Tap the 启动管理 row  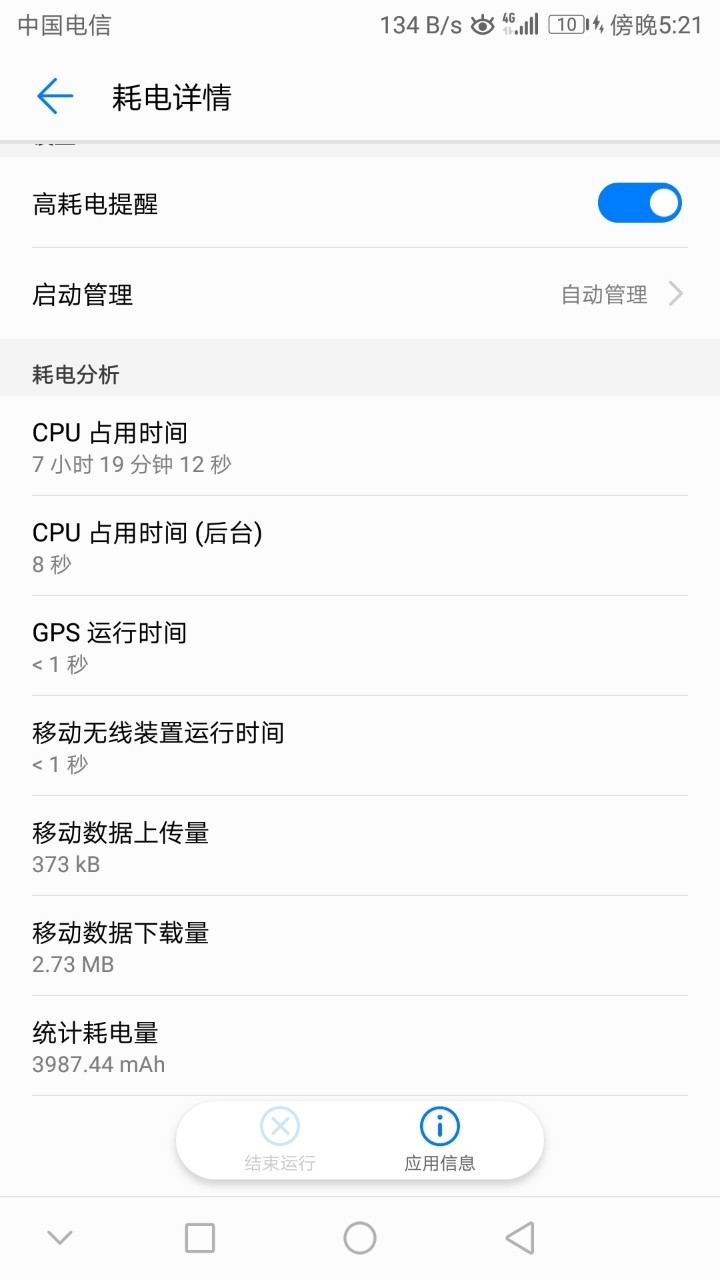(360, 293)
